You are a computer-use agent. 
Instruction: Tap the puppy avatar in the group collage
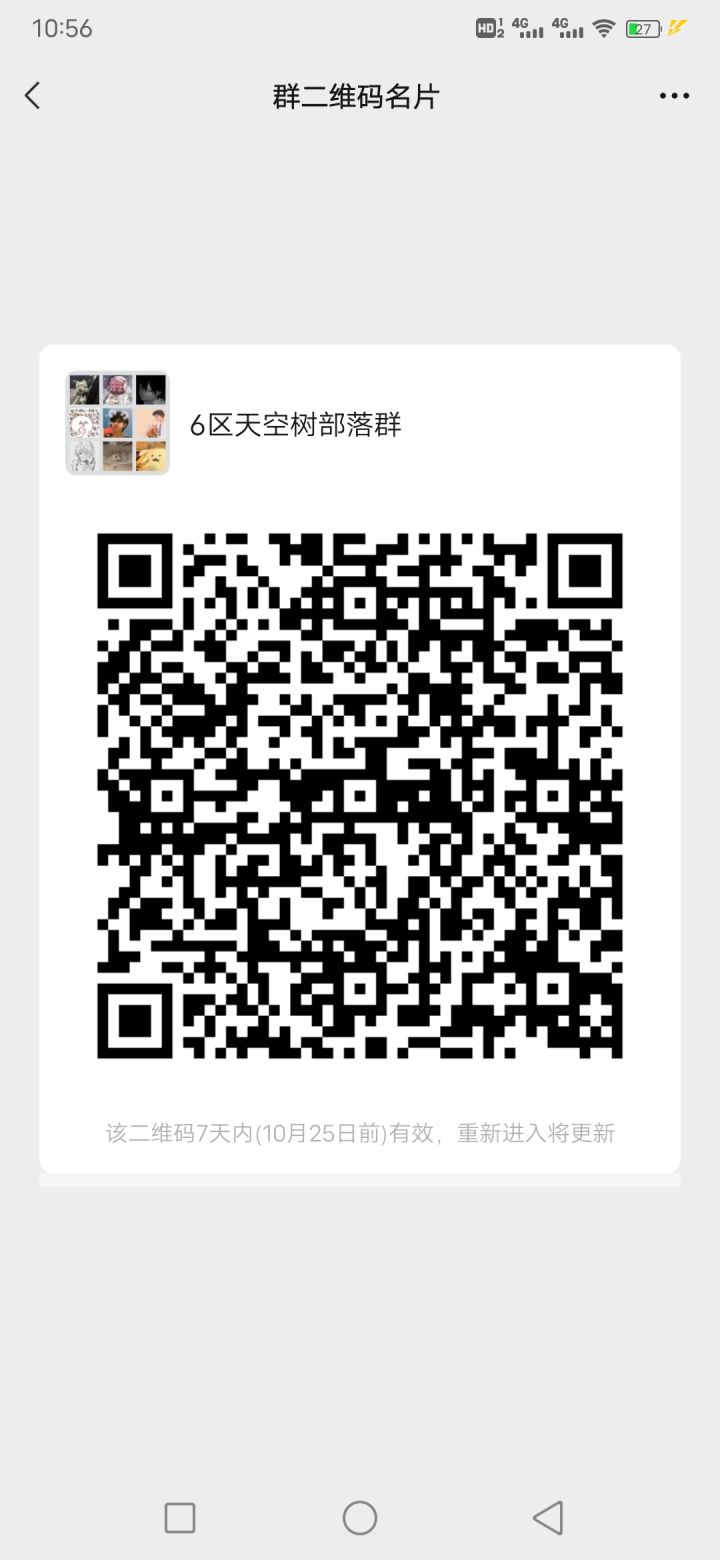152,455
